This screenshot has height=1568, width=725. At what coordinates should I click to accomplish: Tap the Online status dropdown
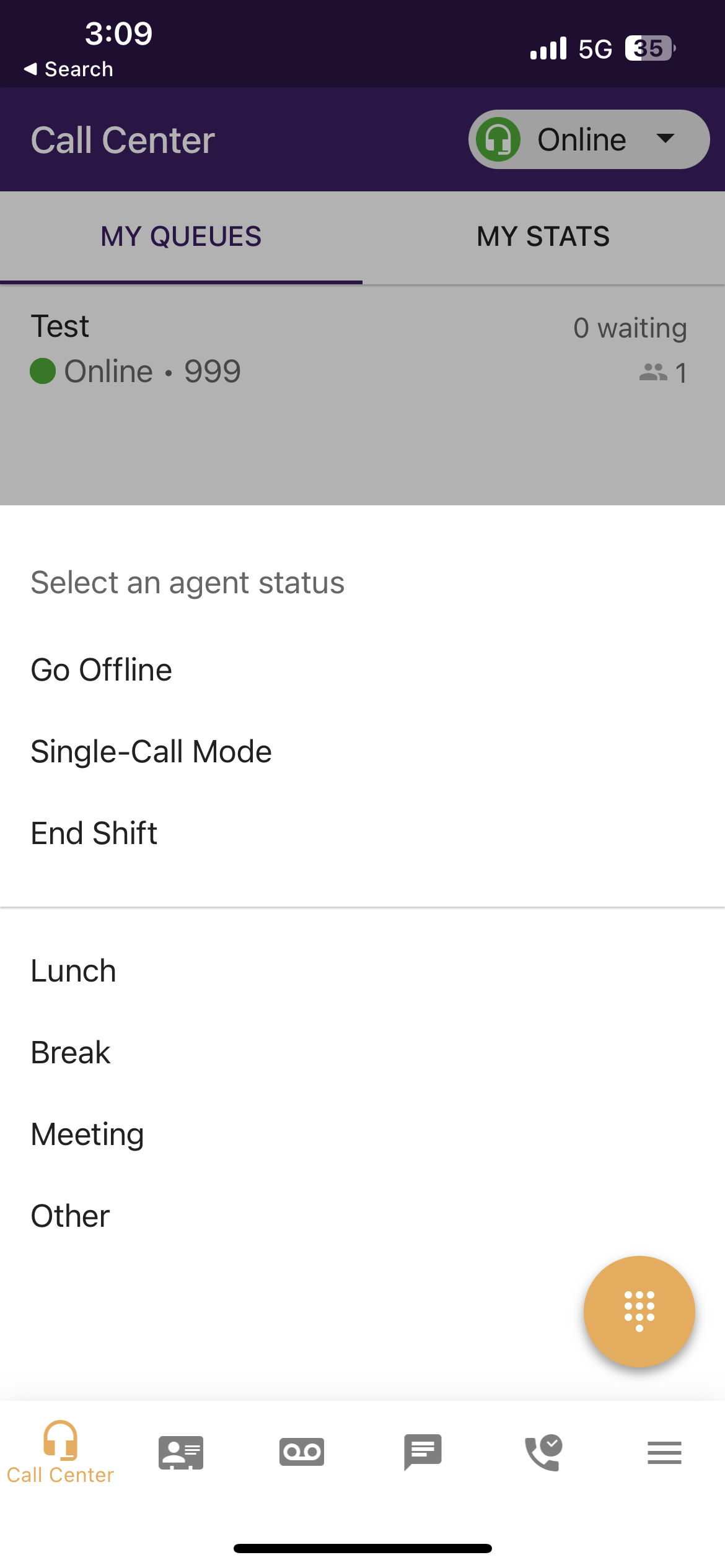pos(589,139)
